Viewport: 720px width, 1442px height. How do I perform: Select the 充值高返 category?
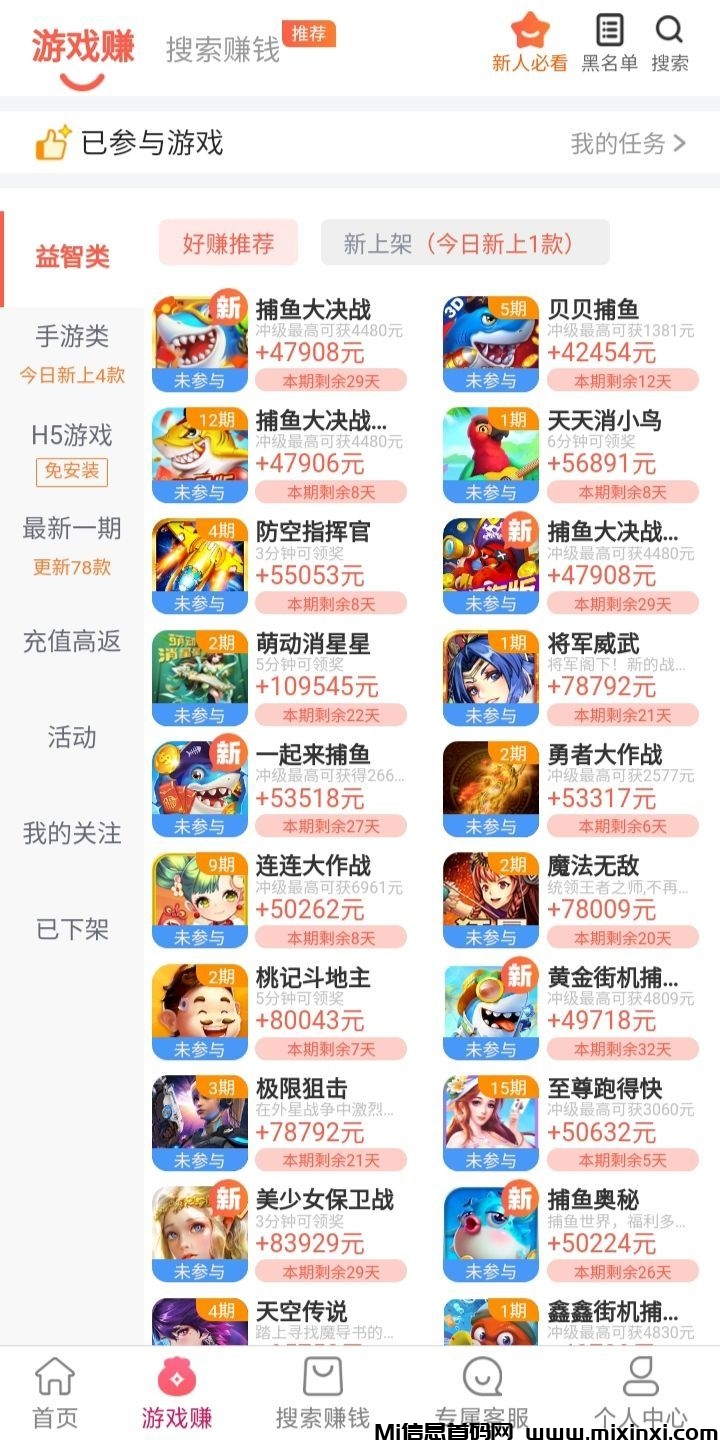click(x=72, y=641)
